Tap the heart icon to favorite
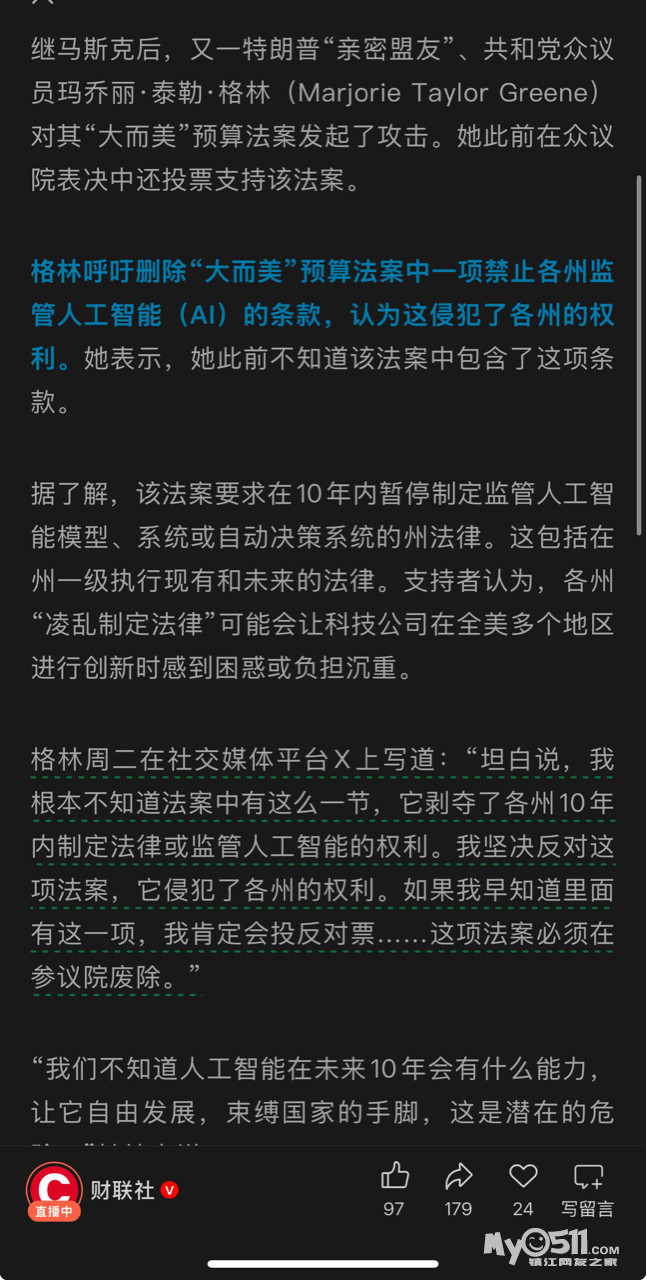The width and height of the screenshot is (647, 1280). coord(523,1176)
